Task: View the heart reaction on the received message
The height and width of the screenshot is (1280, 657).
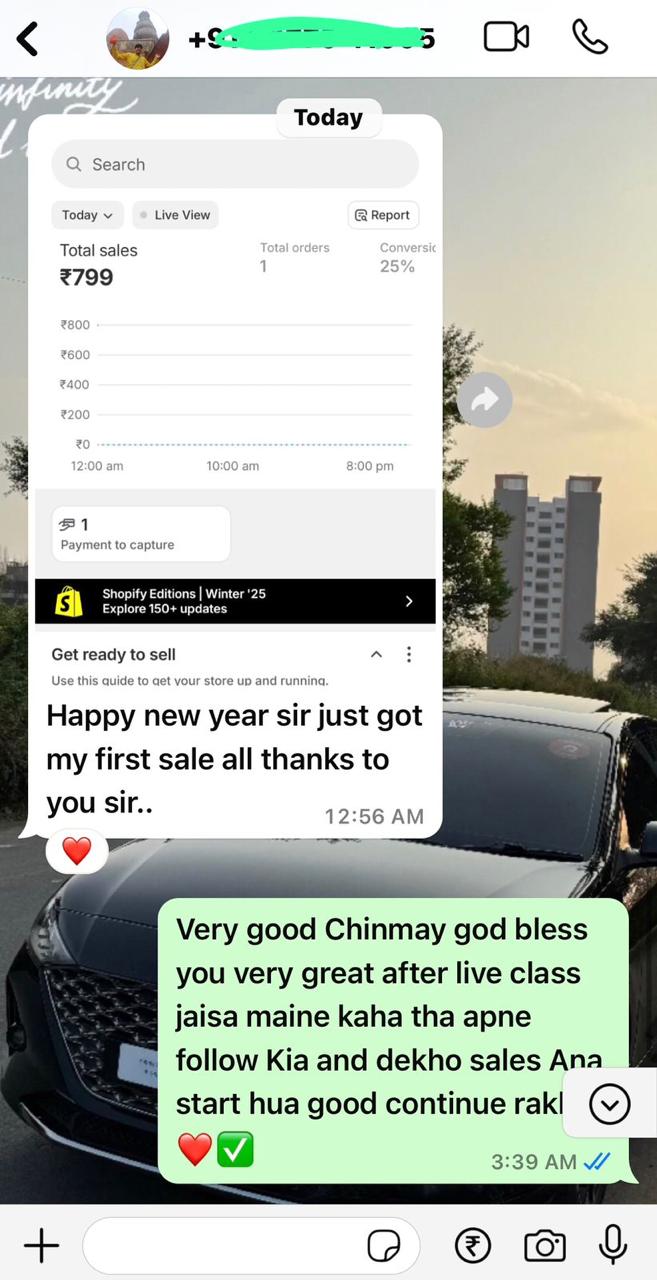Action: coord(77,851)
